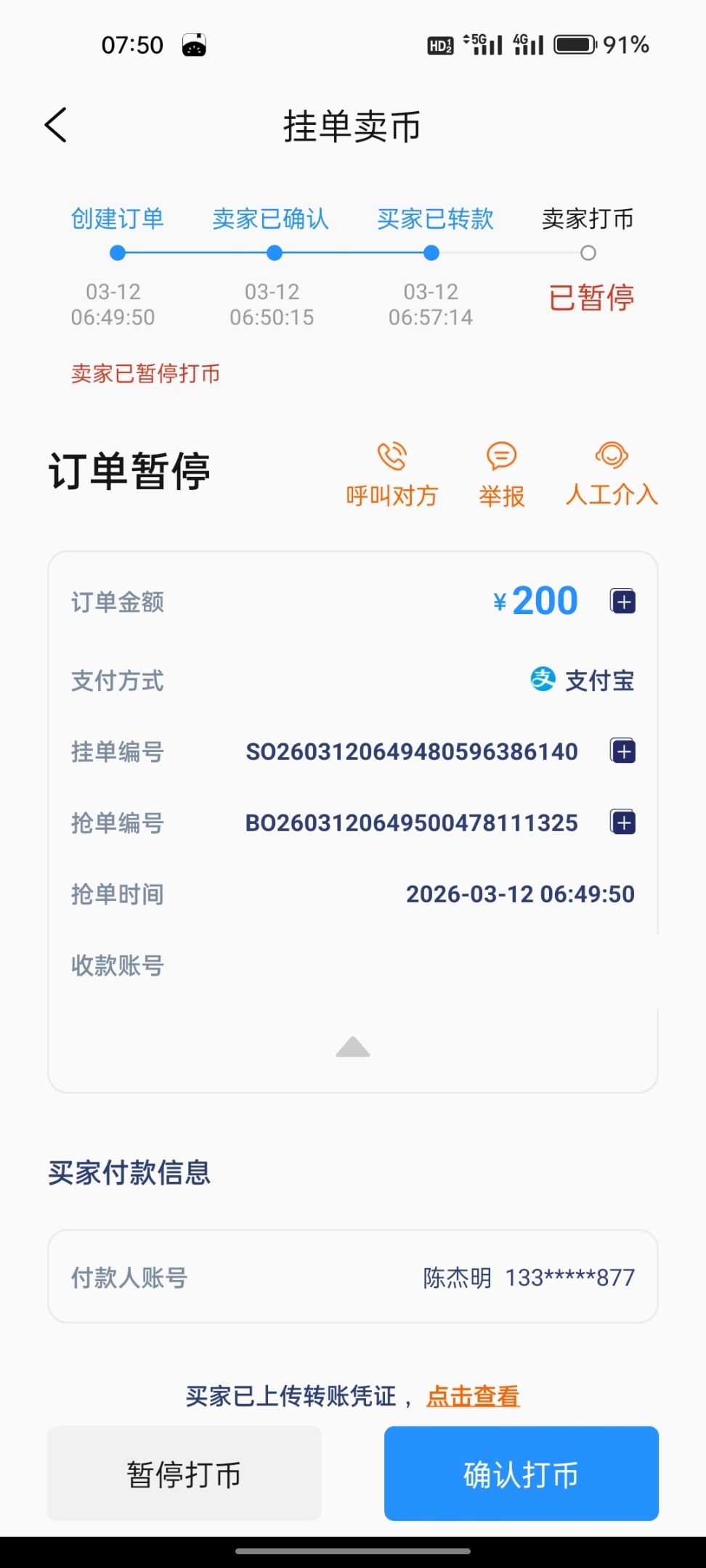706x1568 pixels.
Task: Collapse the order details card
Action: tap(353, 1047)
